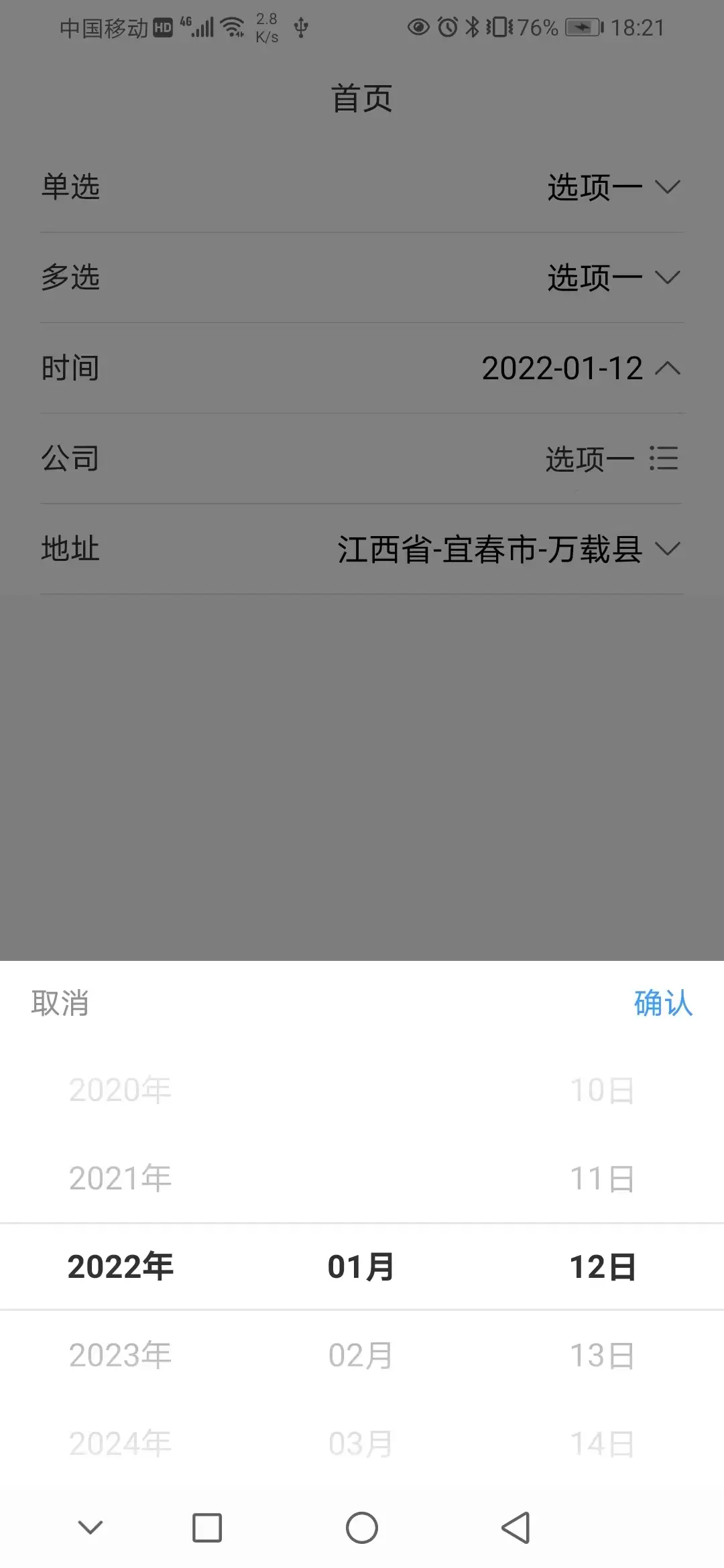This screenshot has height=1568, width=724.
Task: Select 2021年 in the year column
Action: pyautogui.click(x=120, y=1178)
